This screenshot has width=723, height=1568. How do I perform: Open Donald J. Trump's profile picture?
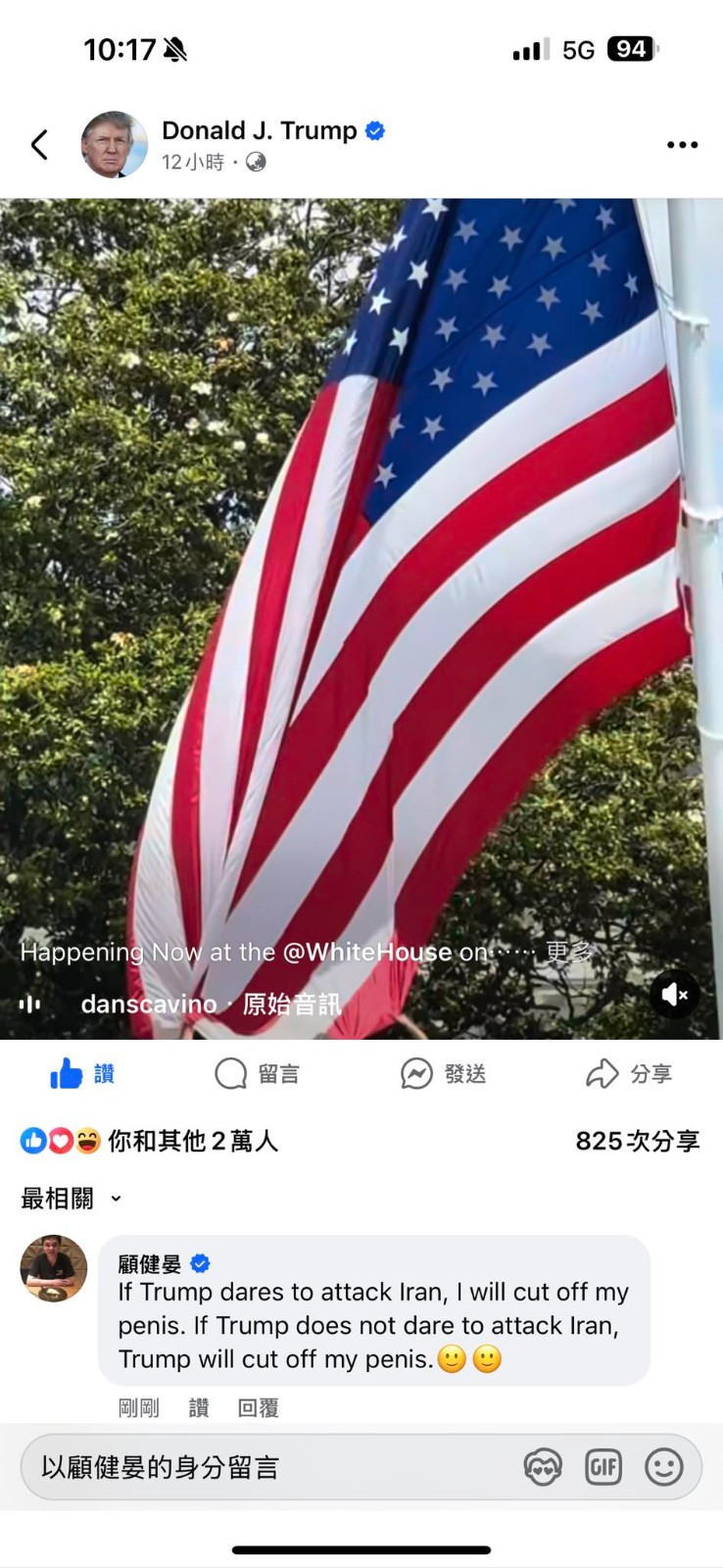[114, 145]
